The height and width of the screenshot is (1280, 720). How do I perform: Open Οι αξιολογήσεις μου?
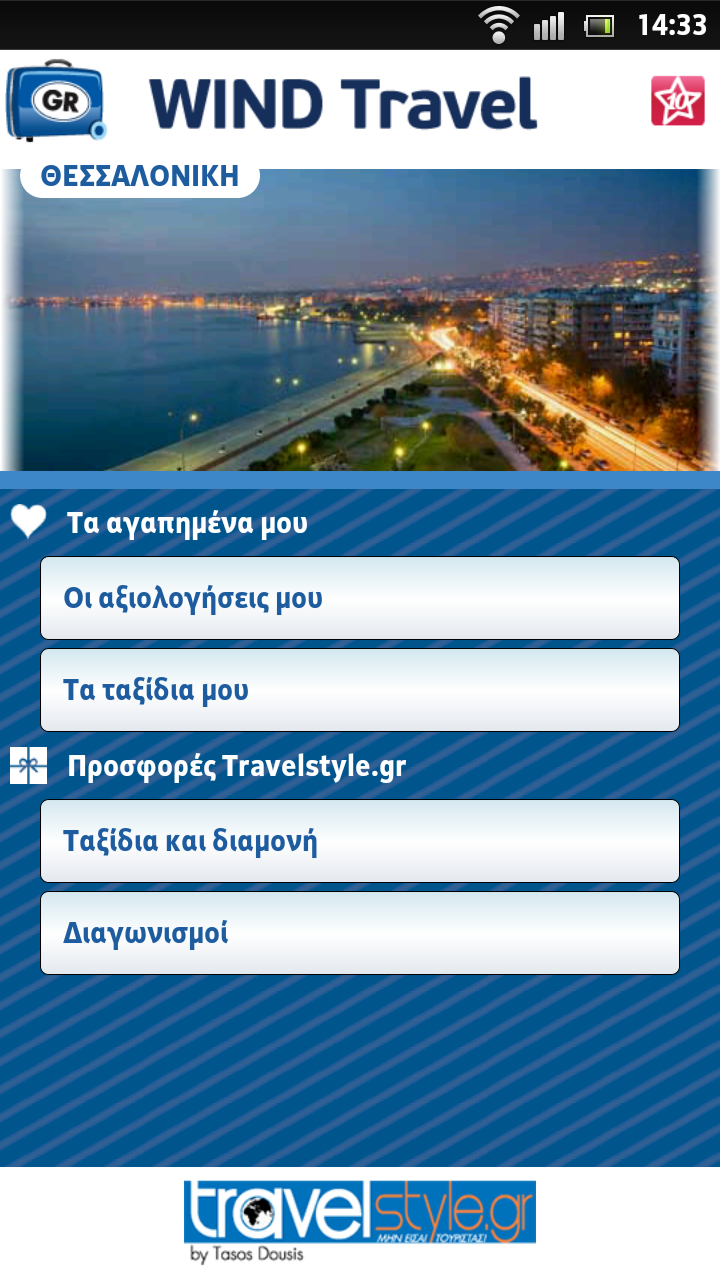[x=360, y=598]
